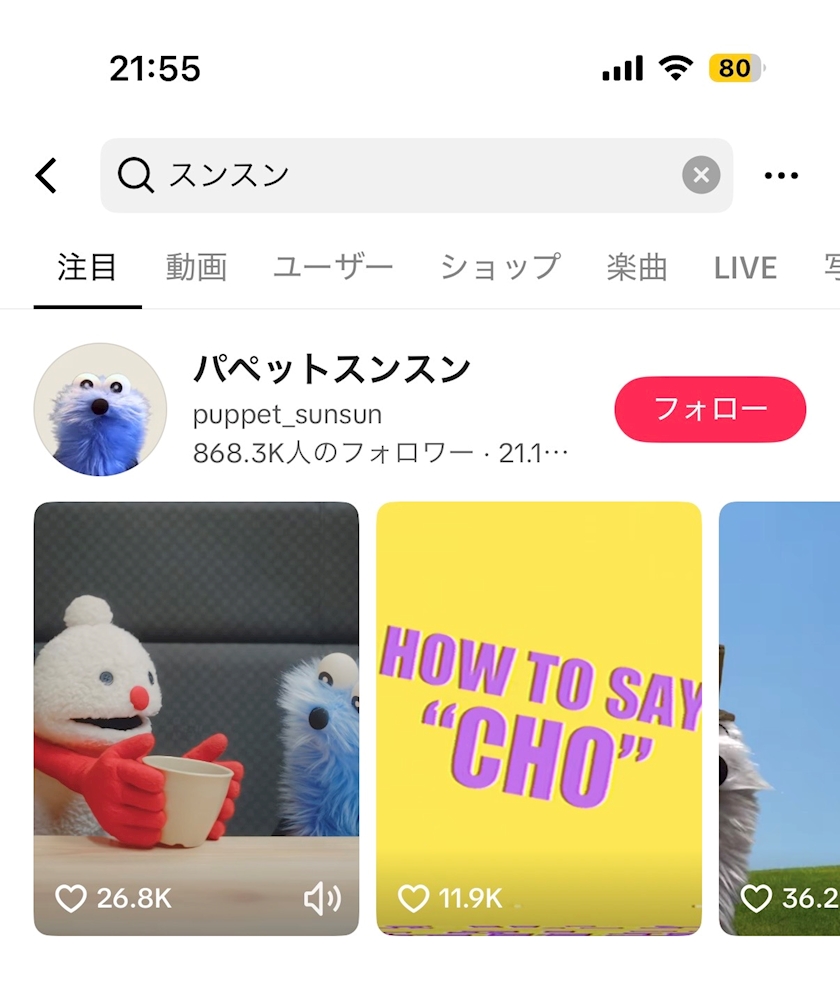Tap the search field containing スンスン
Image resolution: width=840 pixels, height=989 pixels.
[400, 176]
